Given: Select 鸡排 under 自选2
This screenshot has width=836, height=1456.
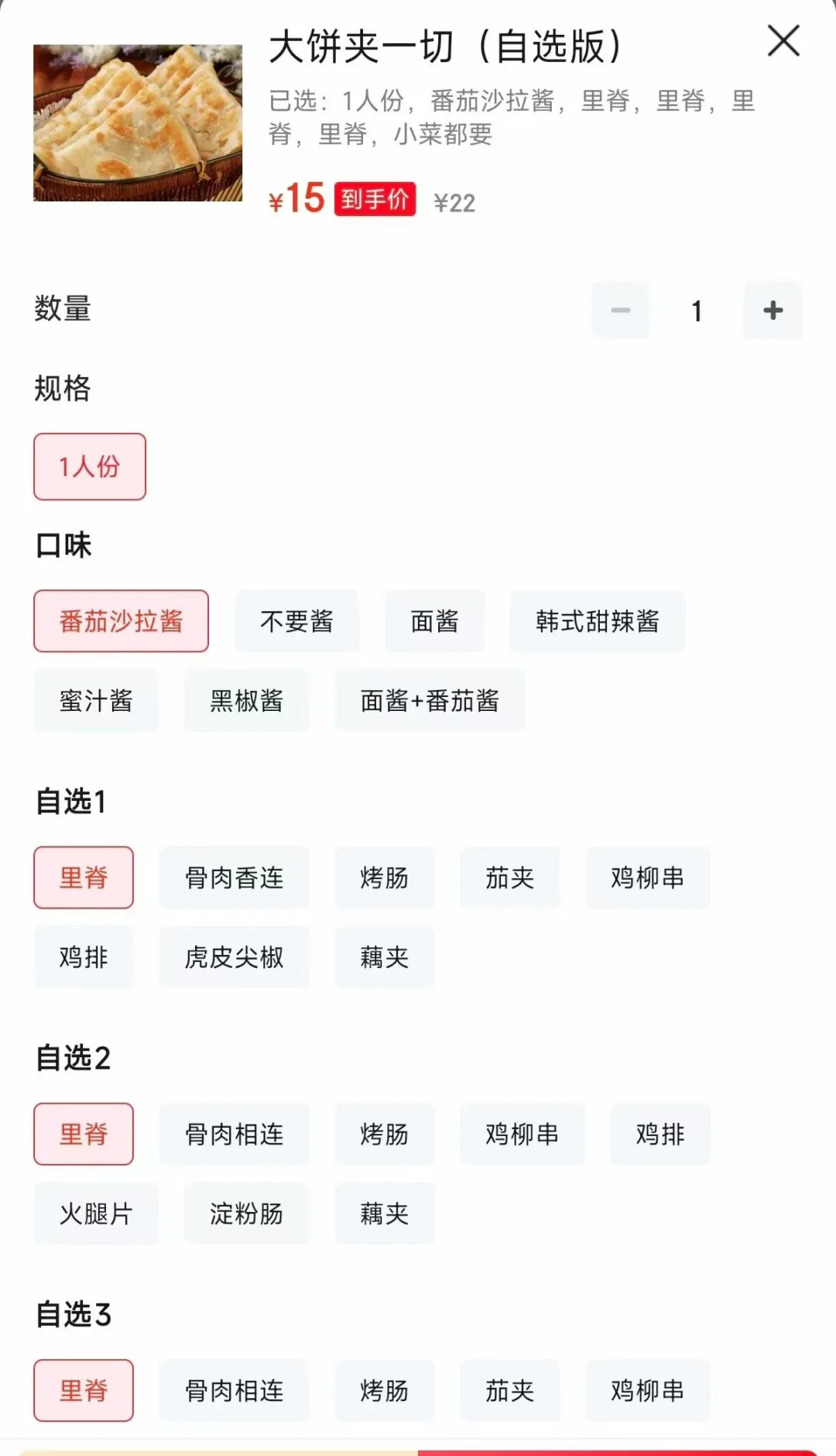Looking at the screenshot, I should coord(660,1134).
